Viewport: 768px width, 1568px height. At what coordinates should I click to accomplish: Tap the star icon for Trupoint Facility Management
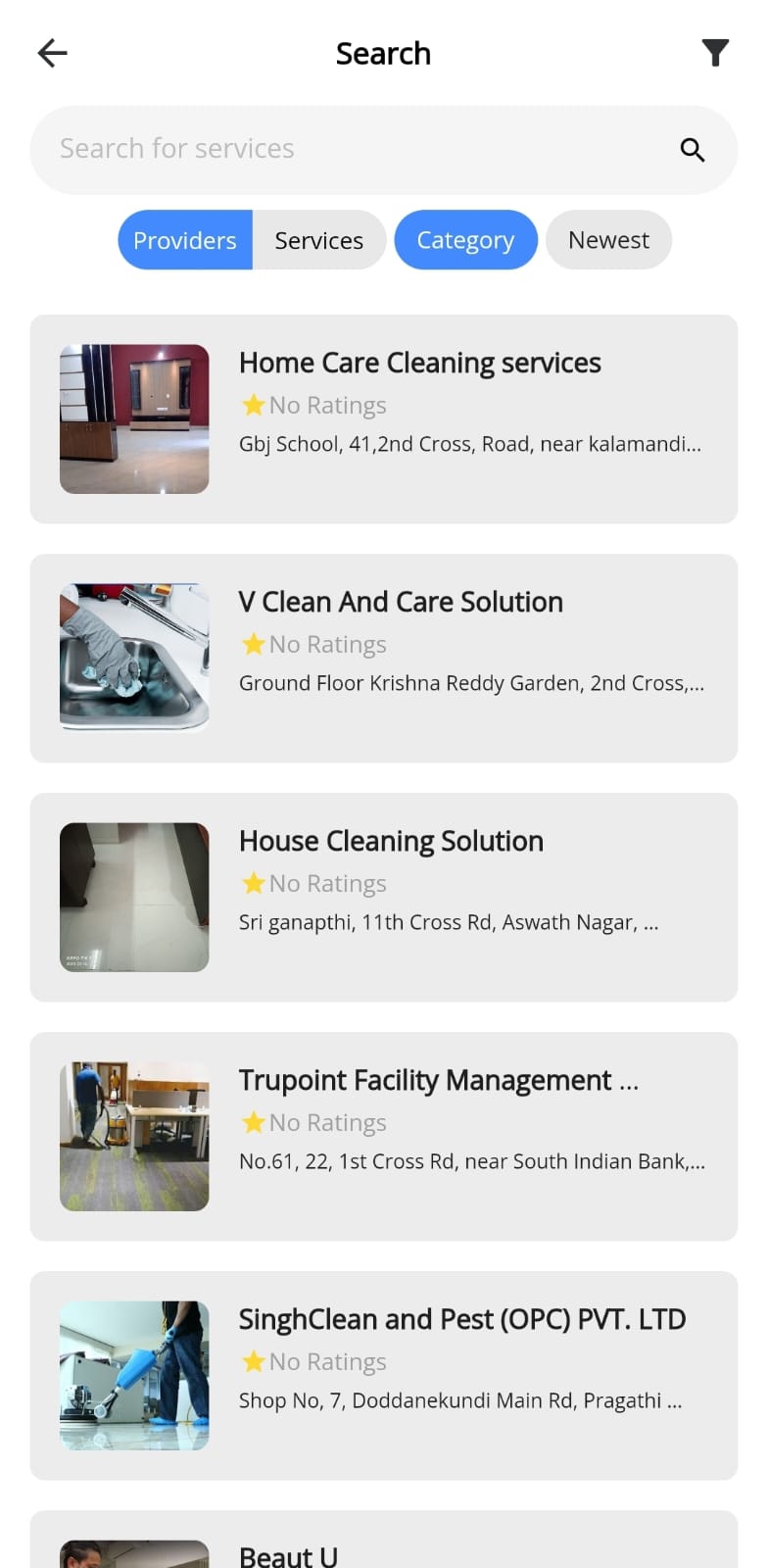[x=253, y=1122]
